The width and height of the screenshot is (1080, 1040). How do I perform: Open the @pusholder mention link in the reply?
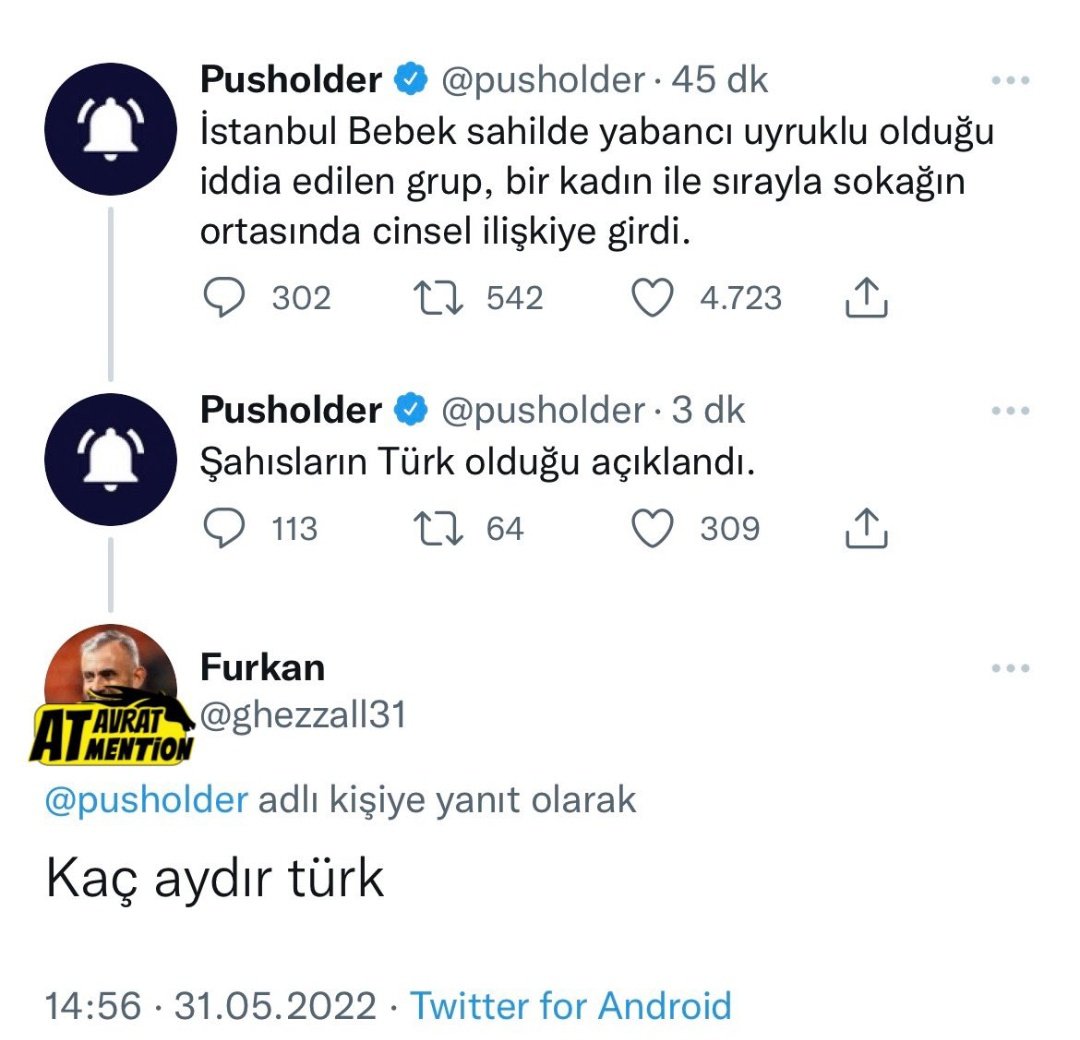147,799
